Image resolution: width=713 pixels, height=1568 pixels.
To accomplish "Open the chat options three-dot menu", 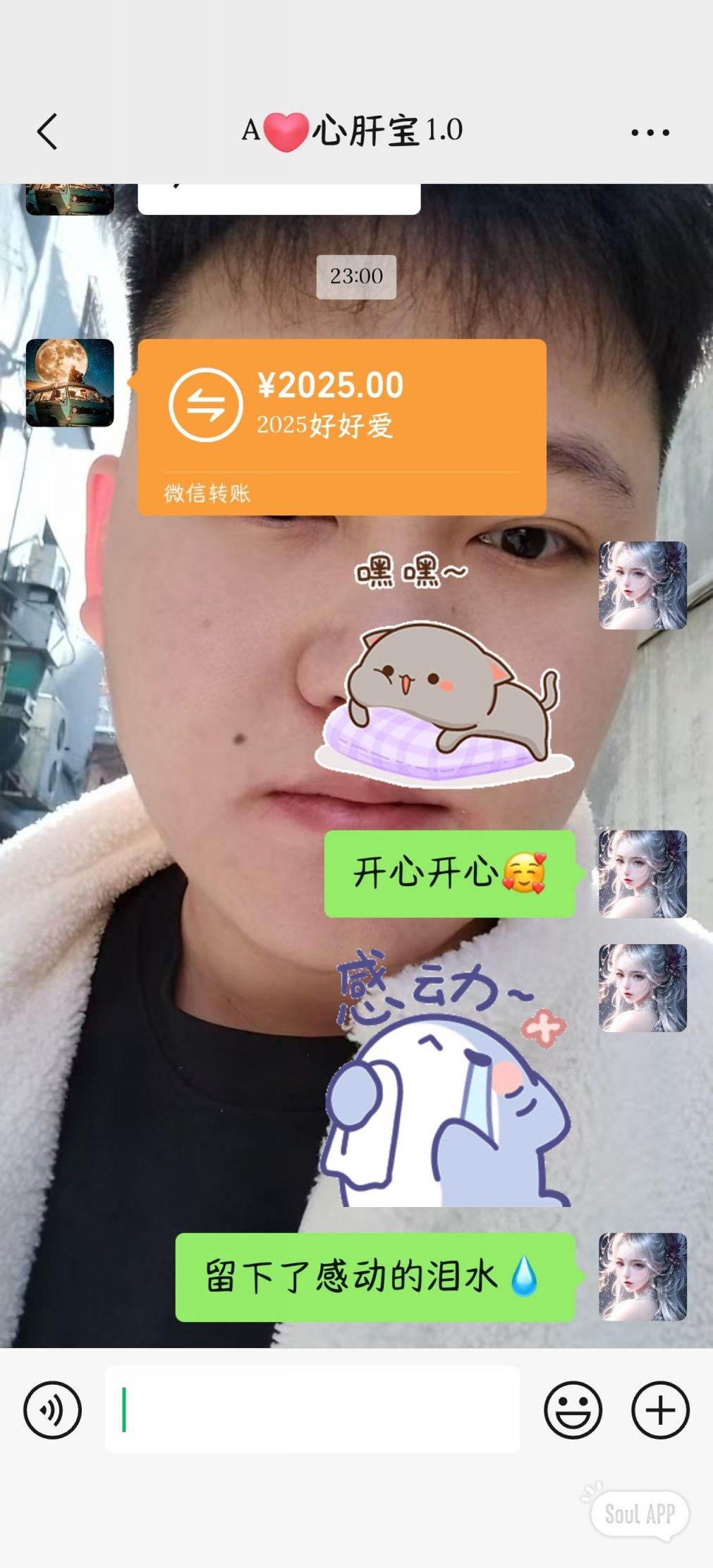I will point(650,132).
